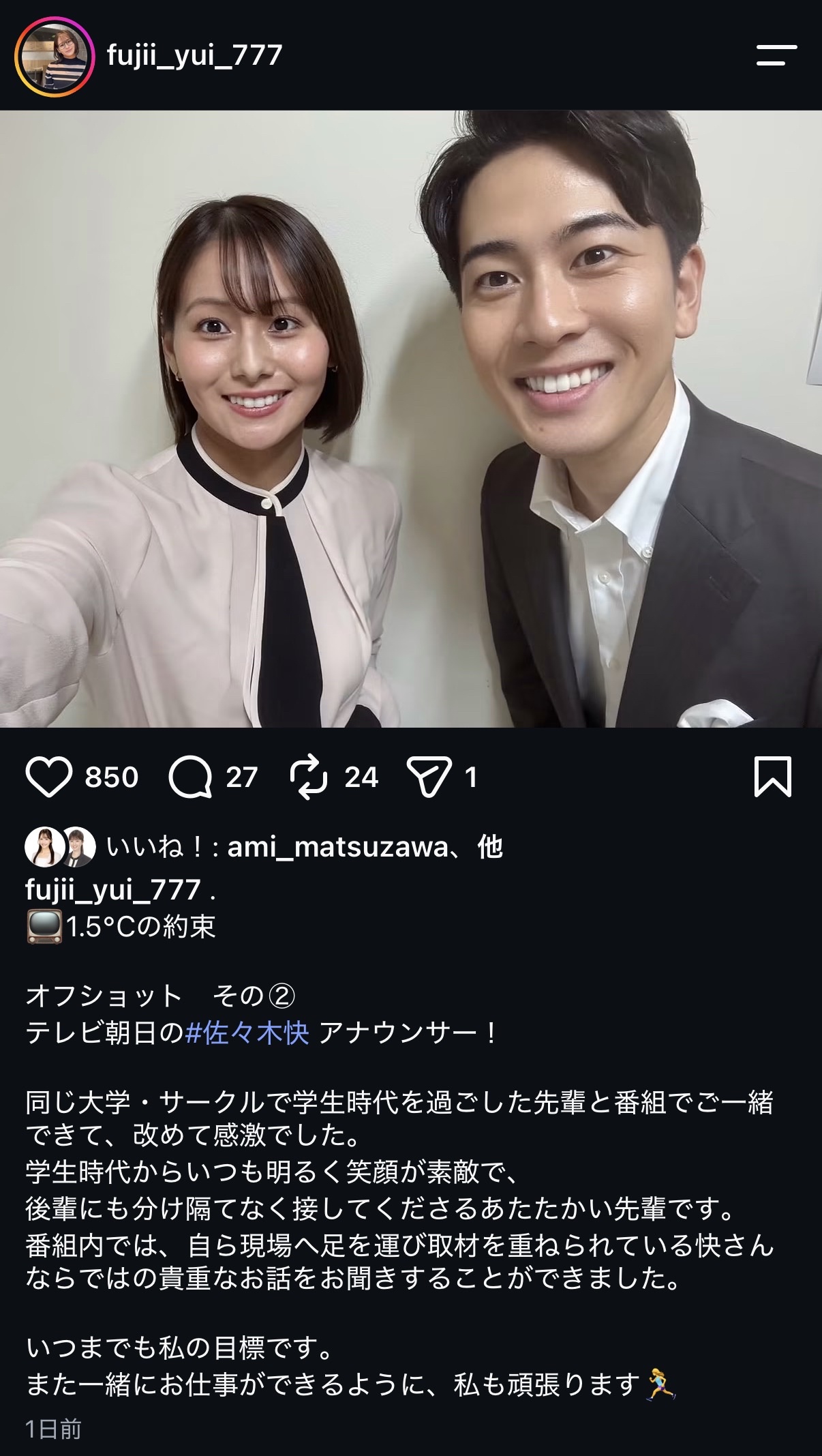The width and height of the screenshot is (822, 1456).
Task: Open fujii_yui_777 profile picture story
Action: (54, 55)
